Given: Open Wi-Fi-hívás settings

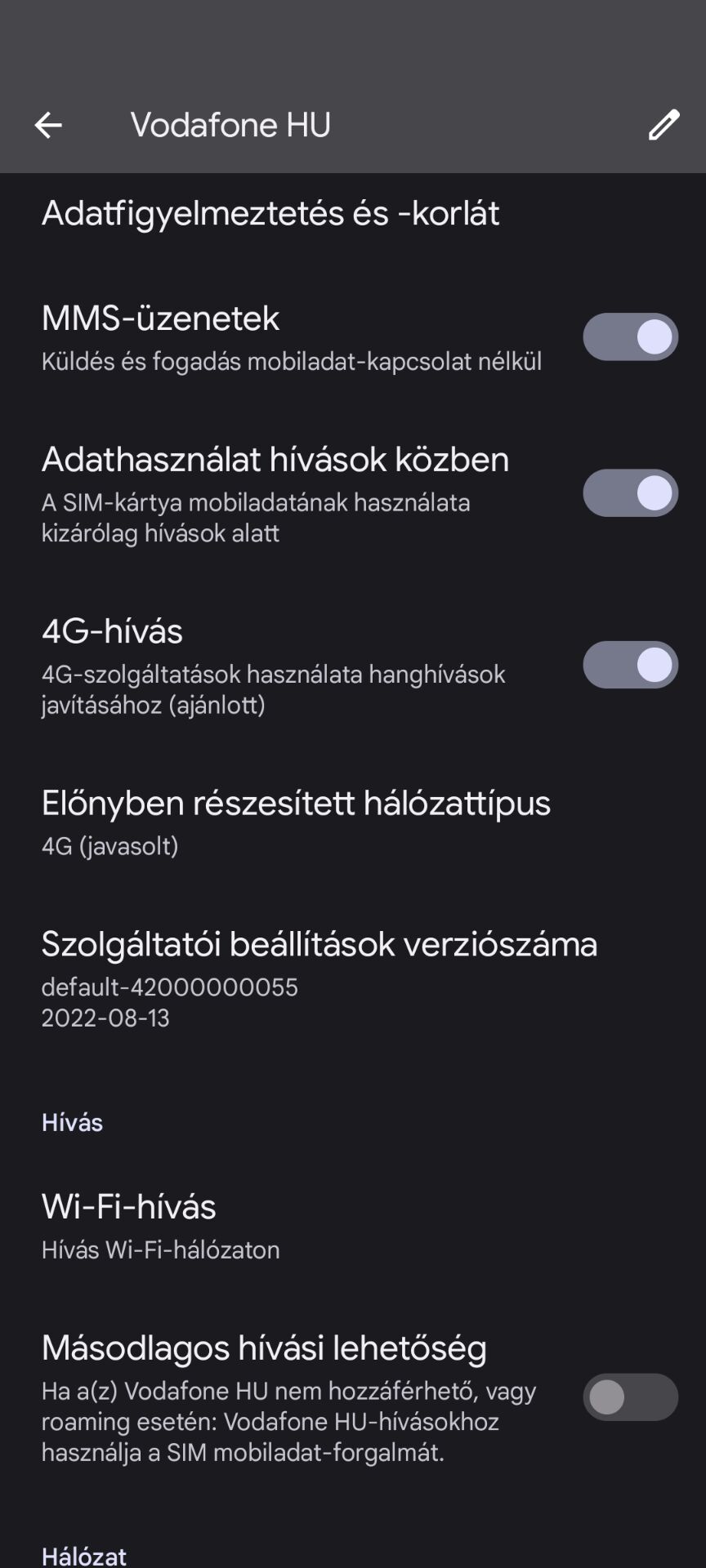Looking at the screenshot, I should pyautogui.click(x=353, y=1226).
